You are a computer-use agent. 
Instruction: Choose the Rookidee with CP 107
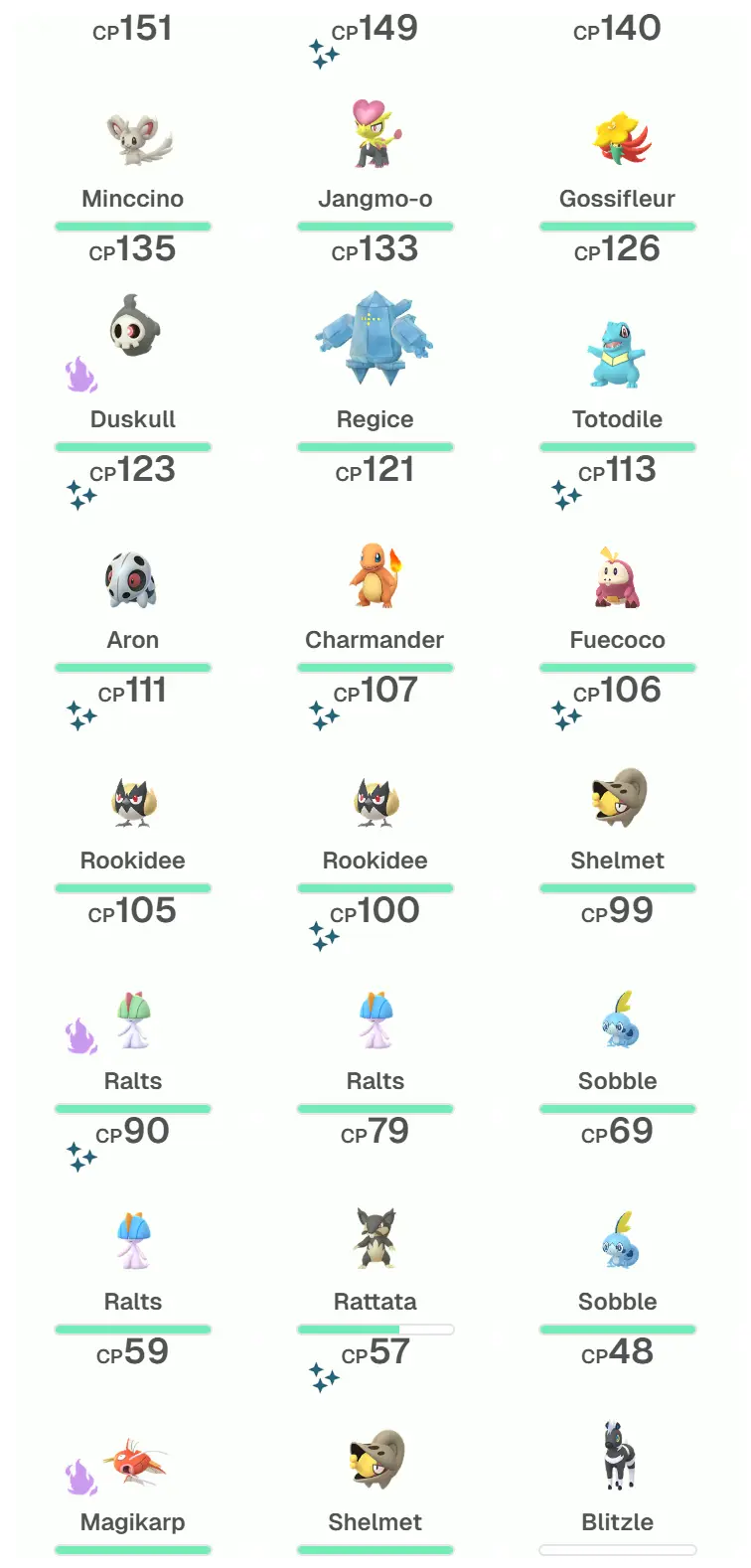coord(375,801)
